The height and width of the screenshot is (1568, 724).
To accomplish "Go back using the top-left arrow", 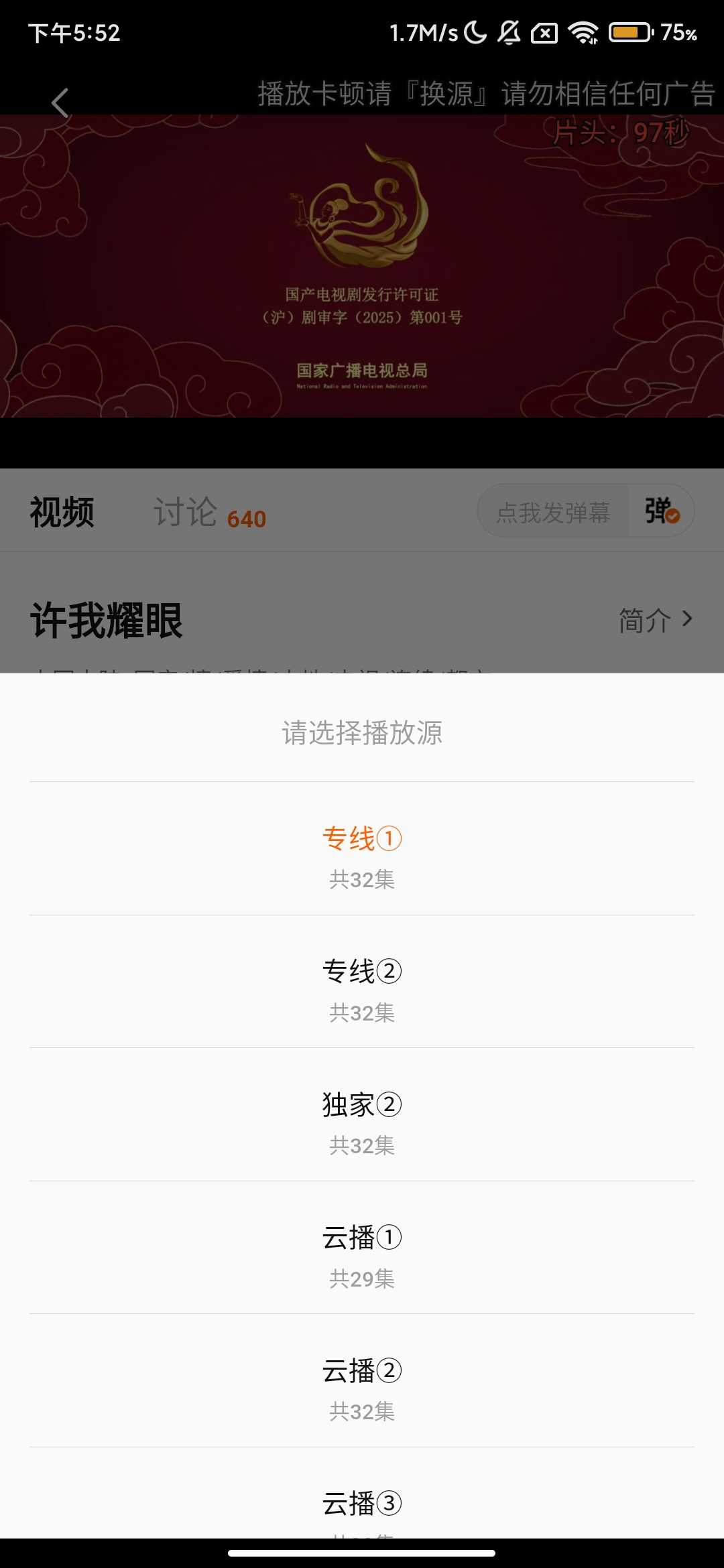I will pos(60,103).
